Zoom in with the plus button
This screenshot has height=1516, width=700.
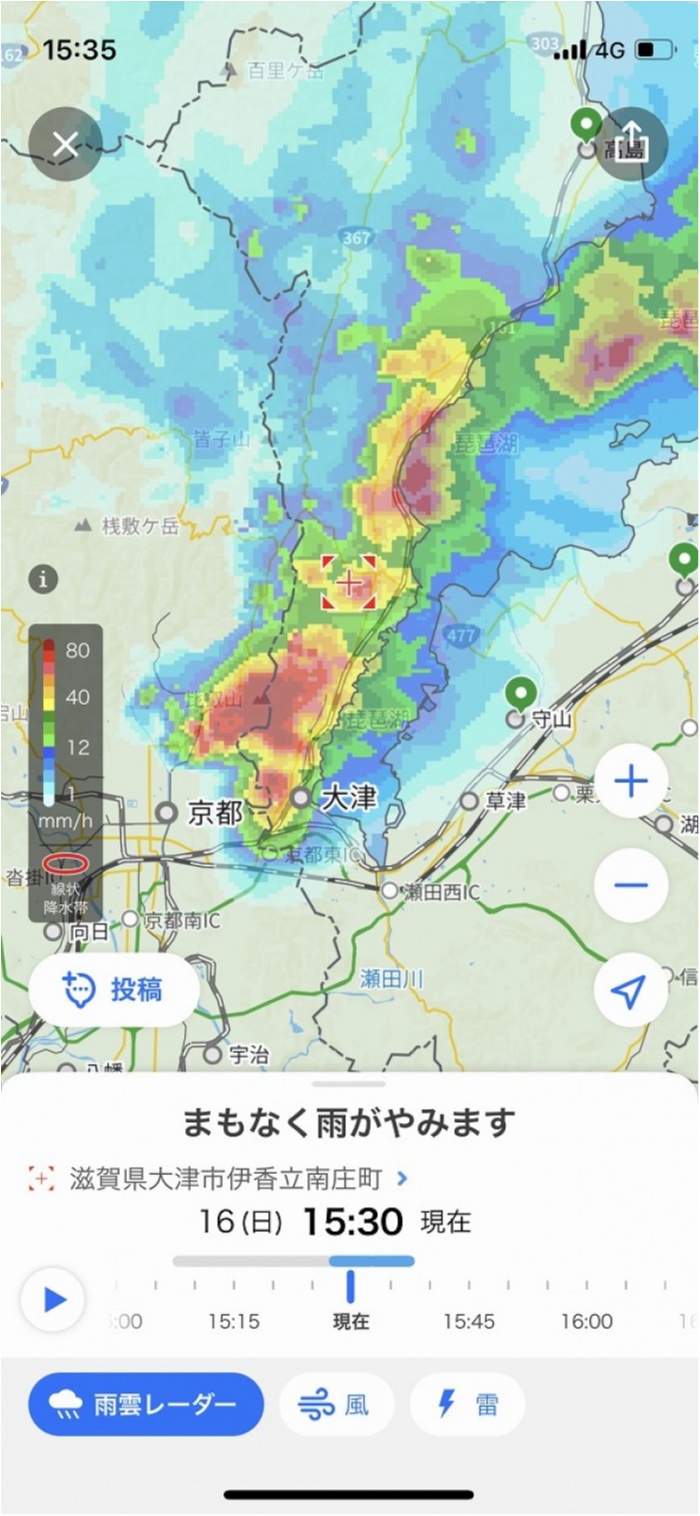631,782
